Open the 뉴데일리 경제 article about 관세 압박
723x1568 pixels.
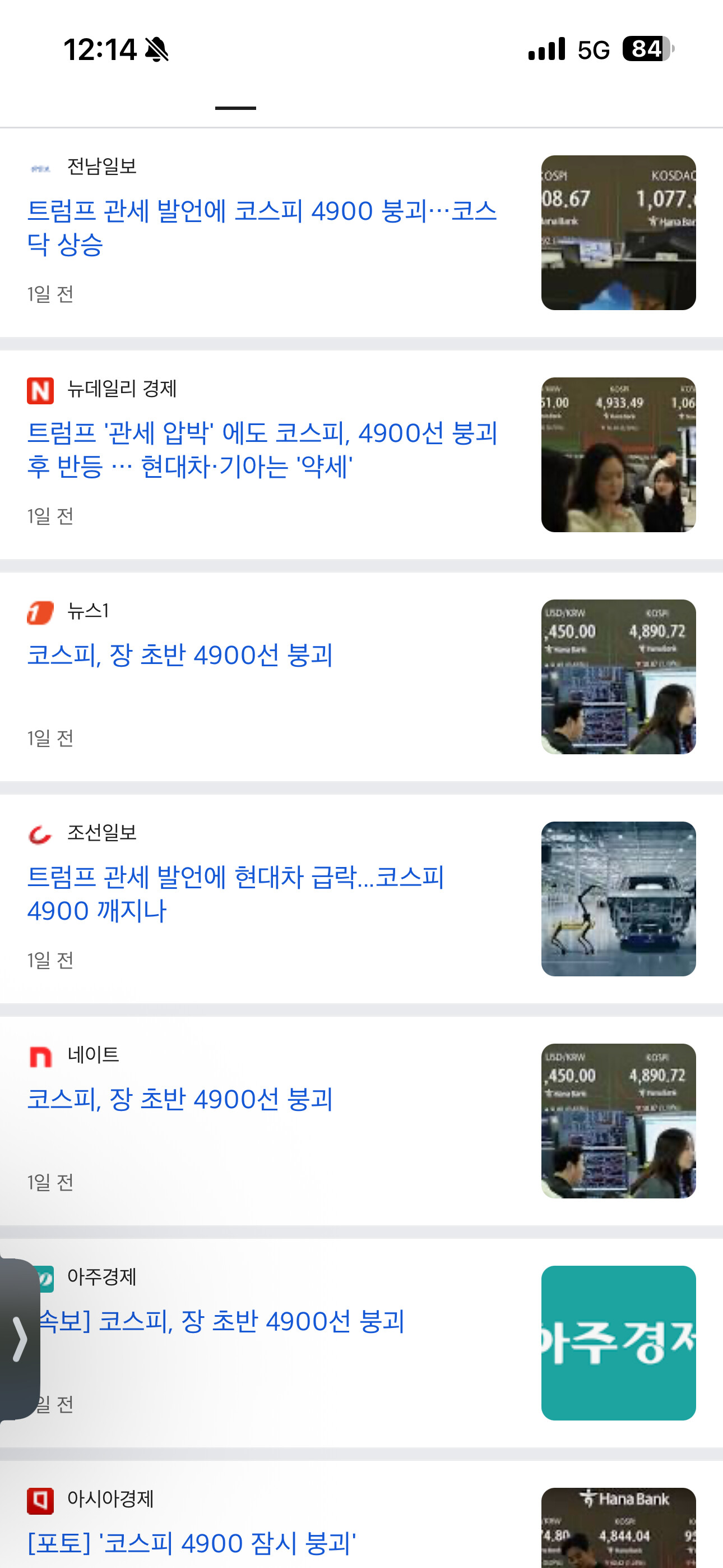[x=262, y=449]
